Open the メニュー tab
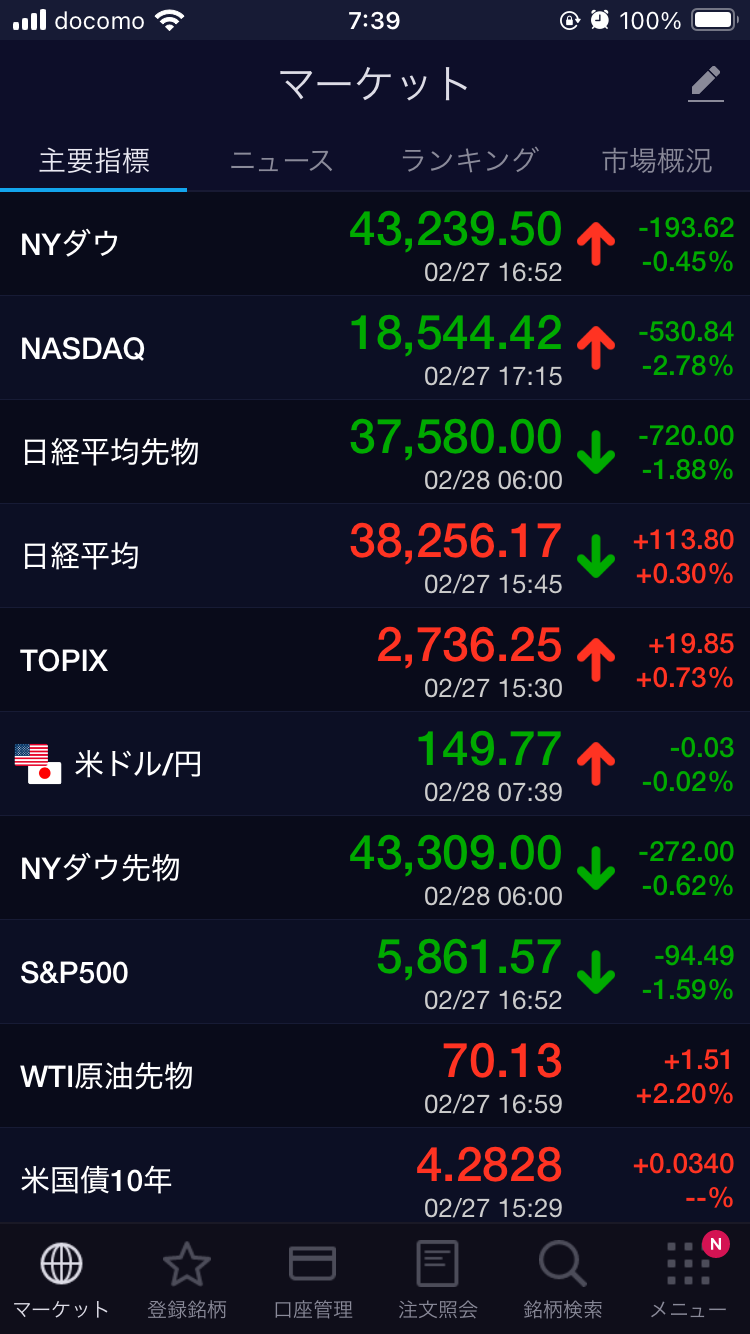 (x=688, y=1279)
